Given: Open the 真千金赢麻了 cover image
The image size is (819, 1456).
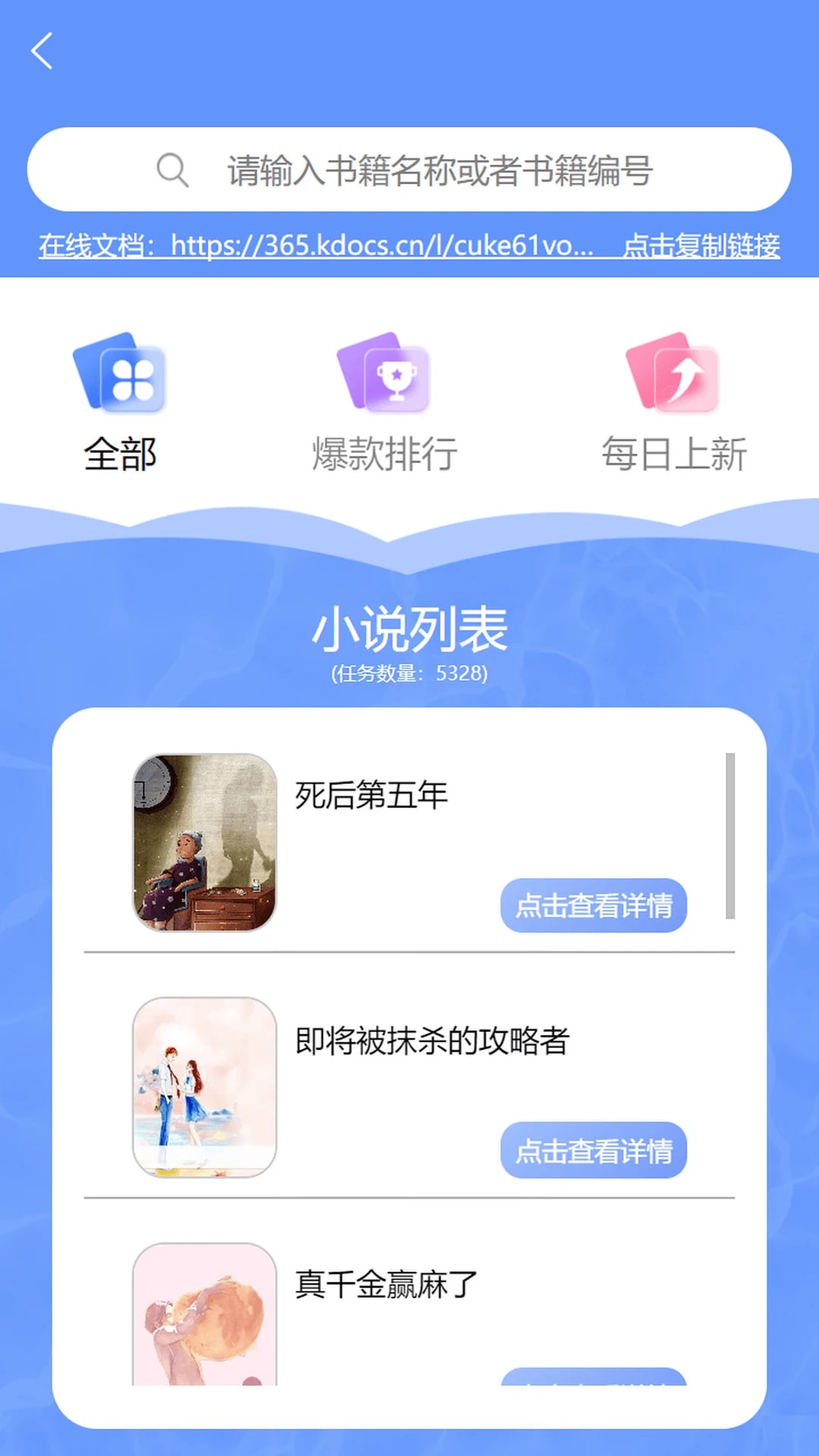Looking at the screenshot, I should pos(204,1316).
